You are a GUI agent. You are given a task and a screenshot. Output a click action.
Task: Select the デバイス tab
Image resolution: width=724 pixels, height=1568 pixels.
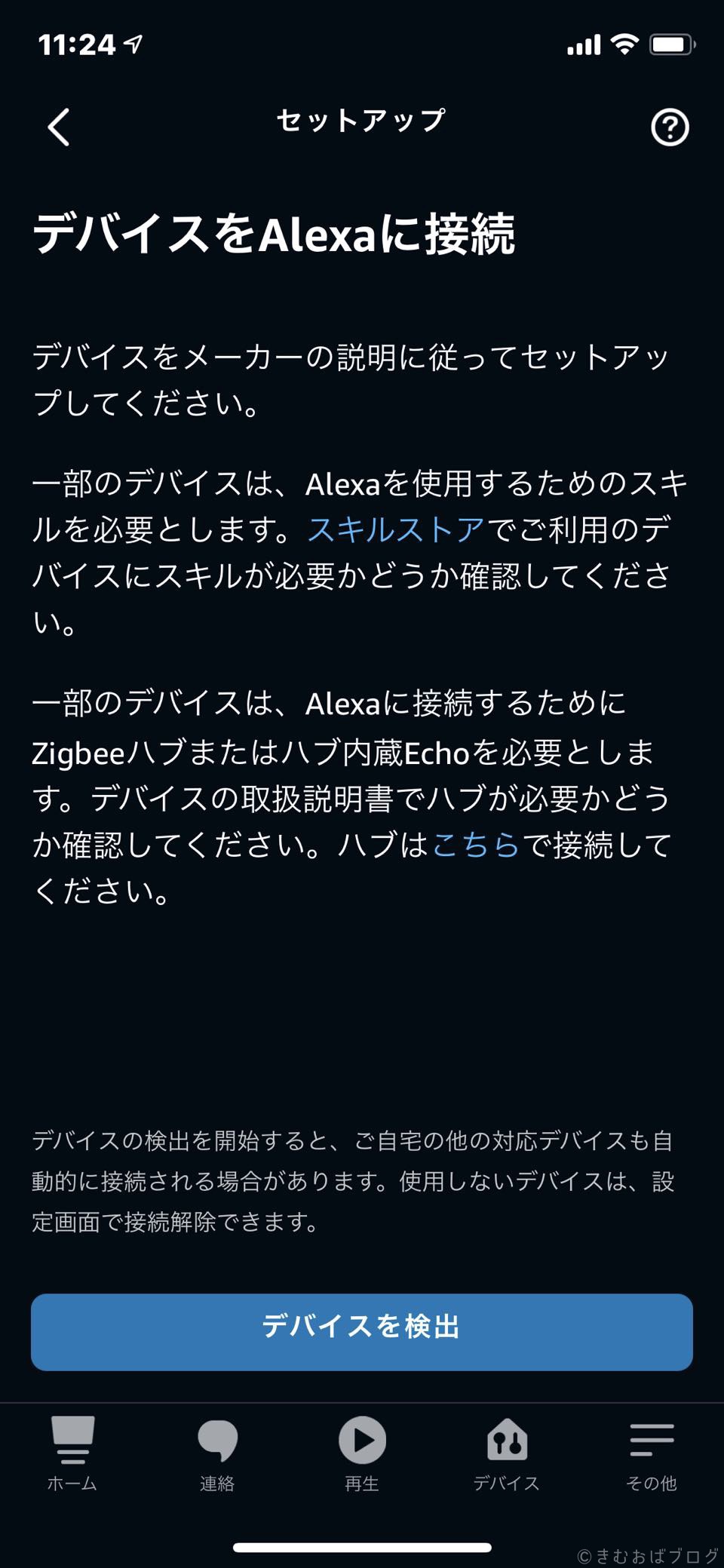coord(507,1454)
